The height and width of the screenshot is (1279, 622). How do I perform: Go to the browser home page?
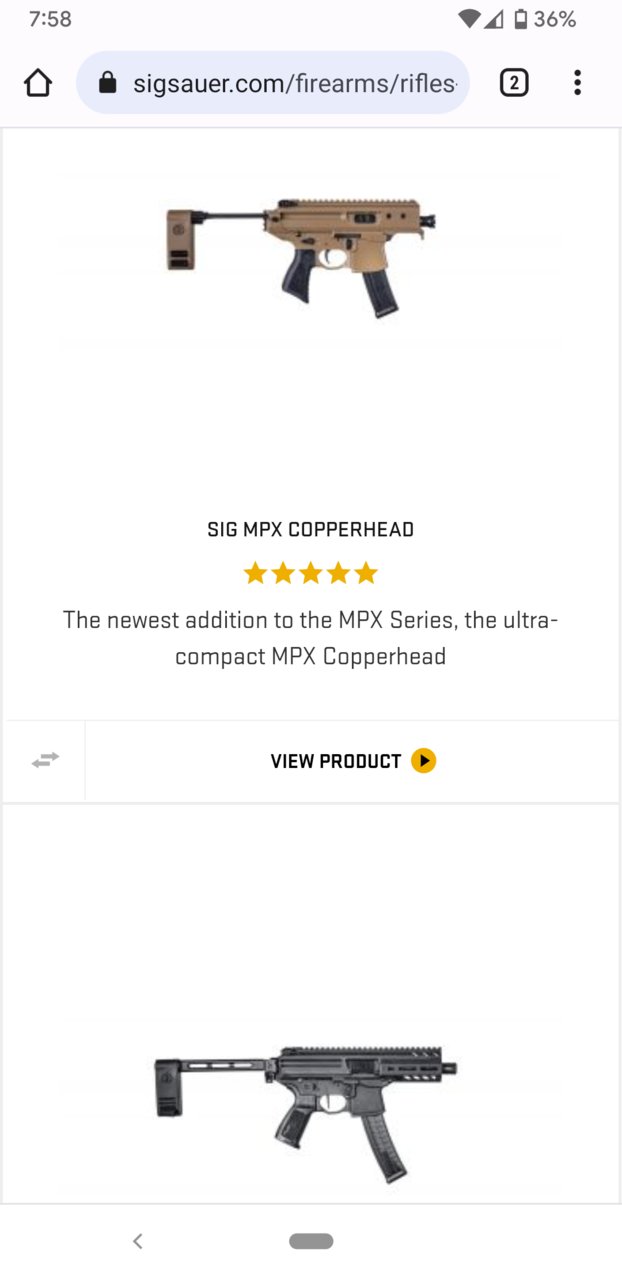38,83
